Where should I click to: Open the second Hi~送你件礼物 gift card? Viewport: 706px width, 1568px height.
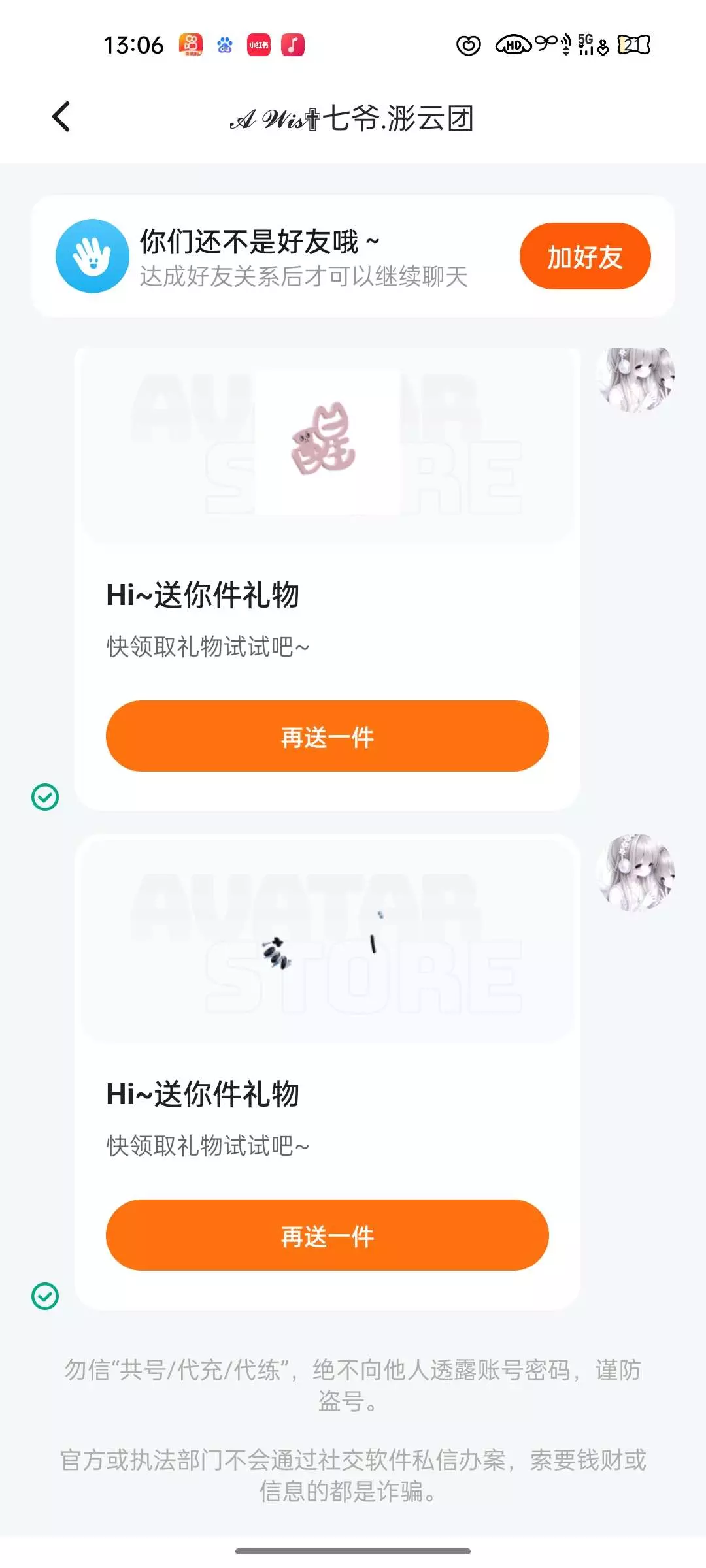pos(328,1071)
